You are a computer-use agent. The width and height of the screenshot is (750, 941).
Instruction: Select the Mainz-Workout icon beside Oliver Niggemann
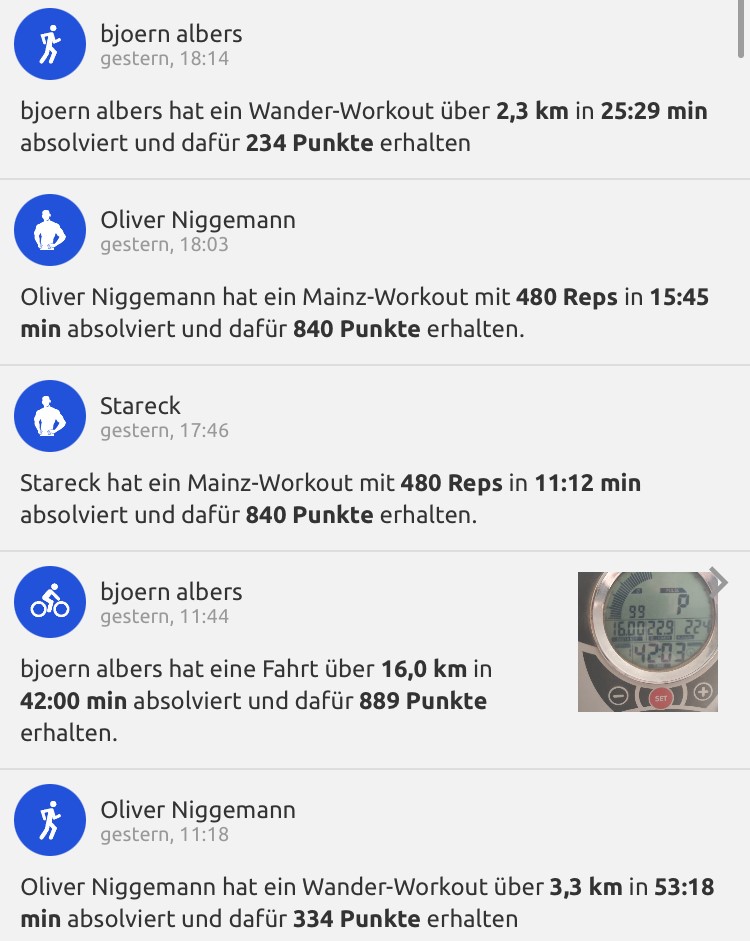[x=49, y=229]
